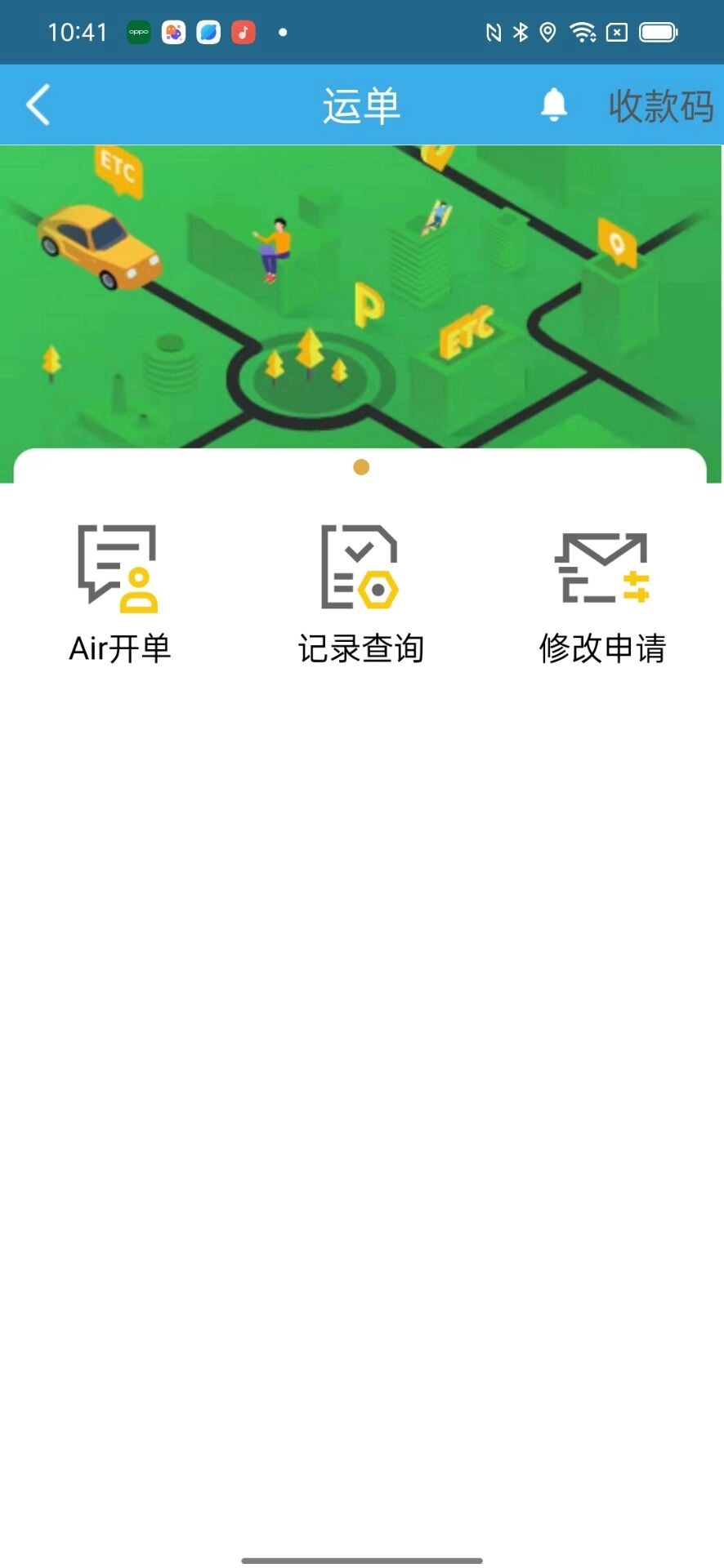Tap the bottom navigation gesture bar
The width and height of the screenshot is (724, 1568).
click(x=362, y=1557)
